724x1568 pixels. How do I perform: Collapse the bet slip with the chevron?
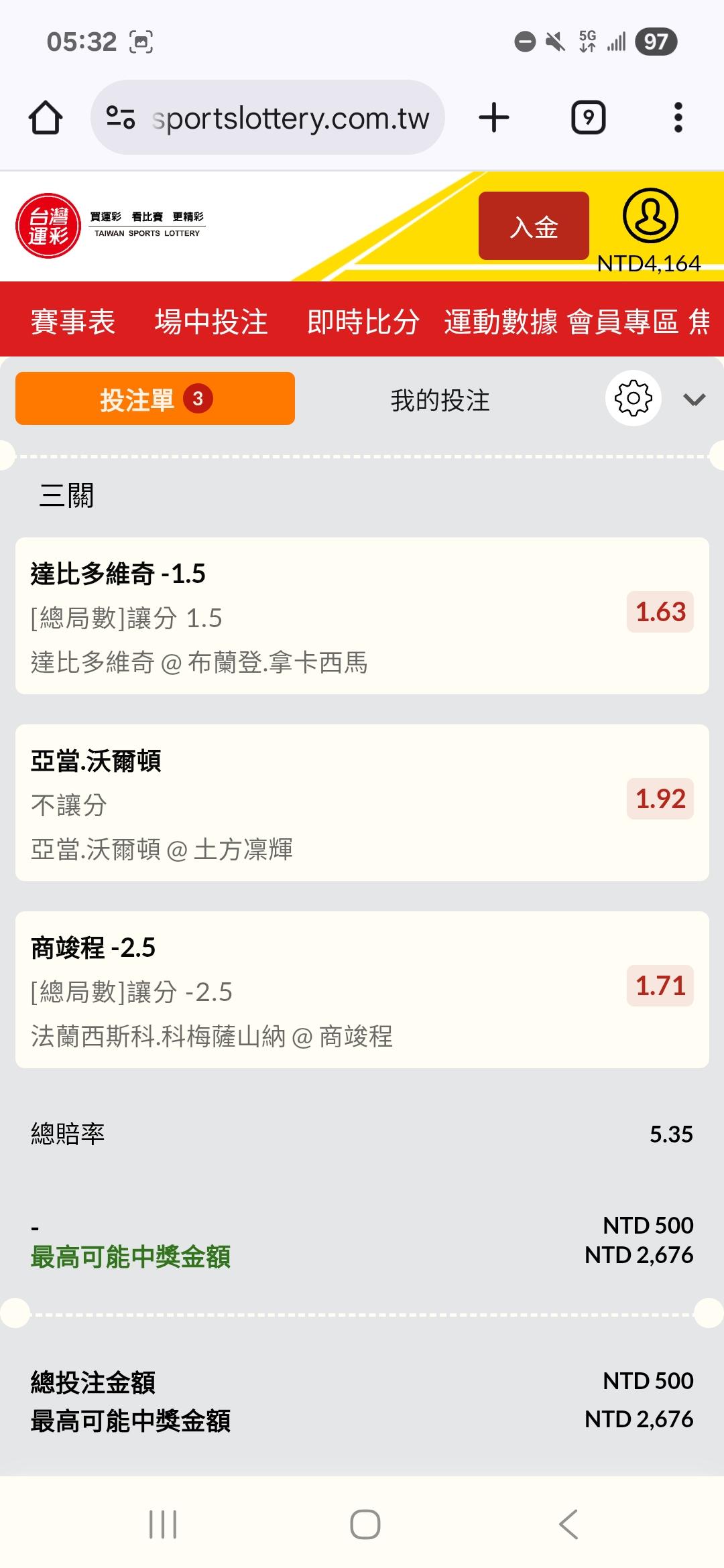click(694, 400)
